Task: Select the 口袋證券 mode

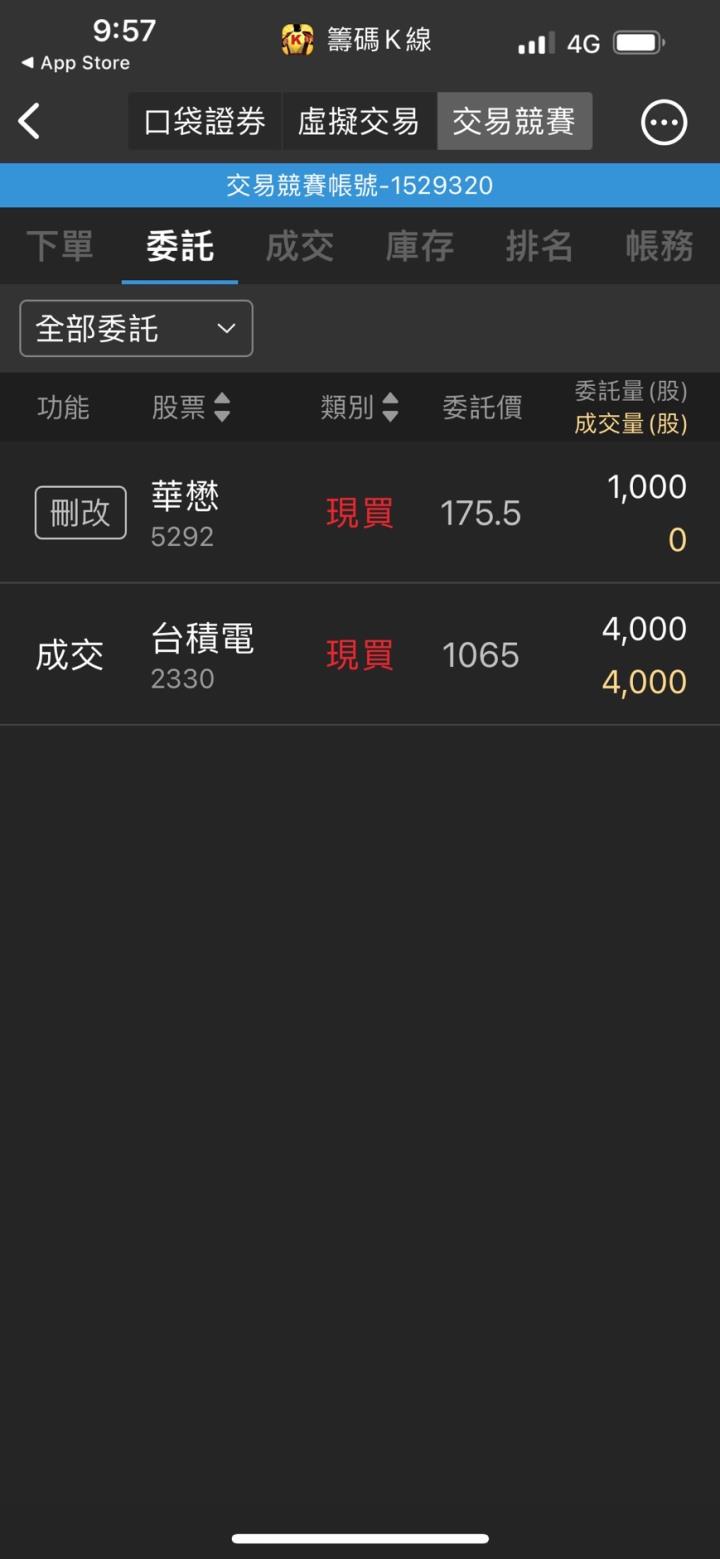Action: pyautogui.click(x=204, y=120)
